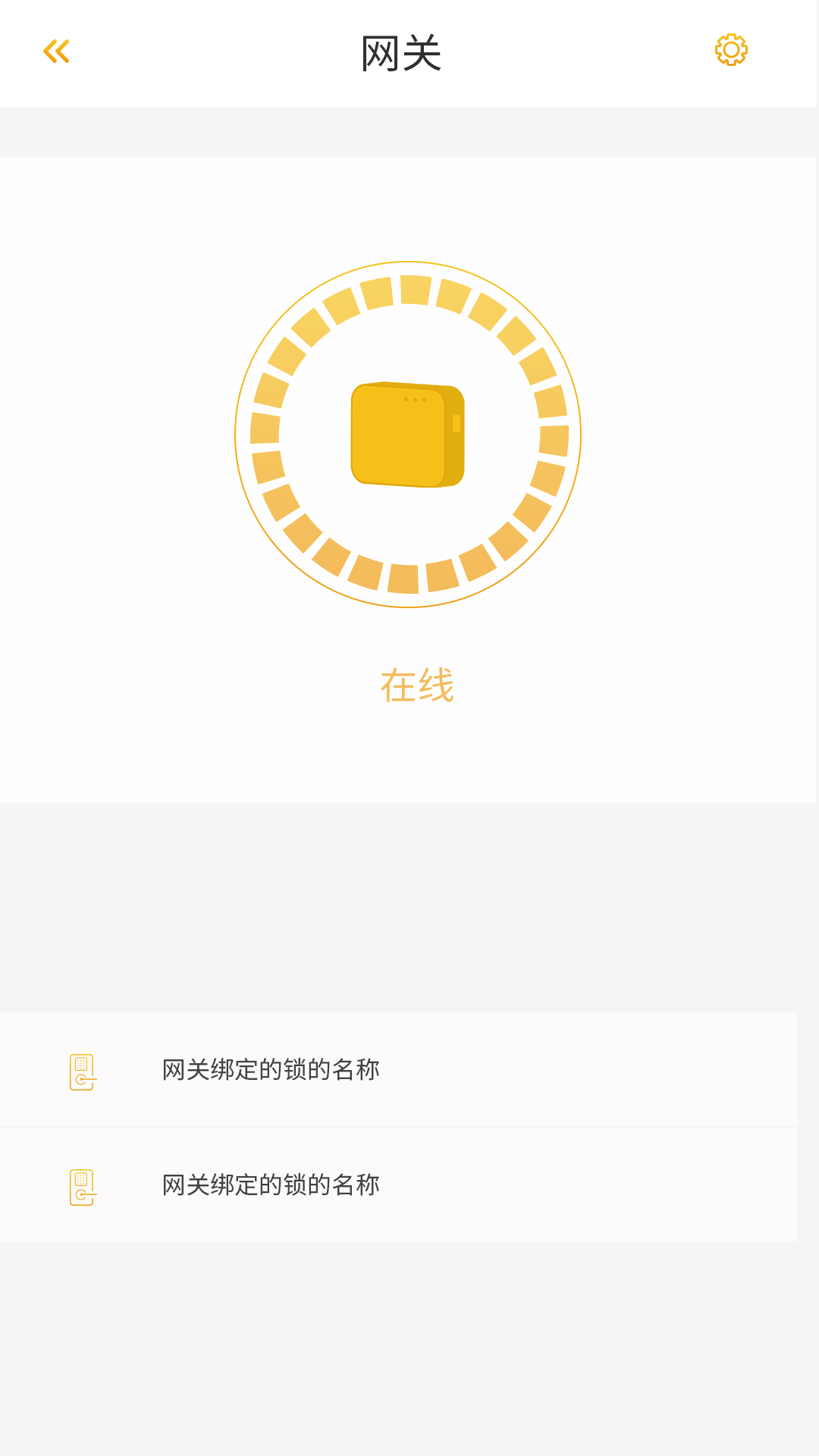Select the lock icon beside bottom bound lock

pyautogui.click(x=82, y=1184)
